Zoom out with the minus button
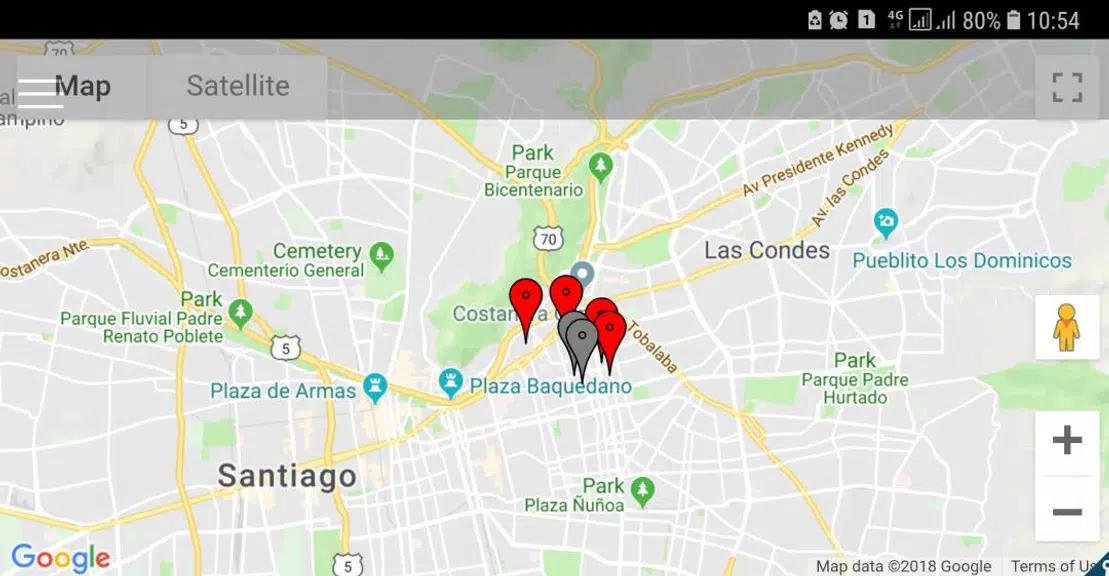This screenshot has width=1109, height=576. tap(1067, 512)
